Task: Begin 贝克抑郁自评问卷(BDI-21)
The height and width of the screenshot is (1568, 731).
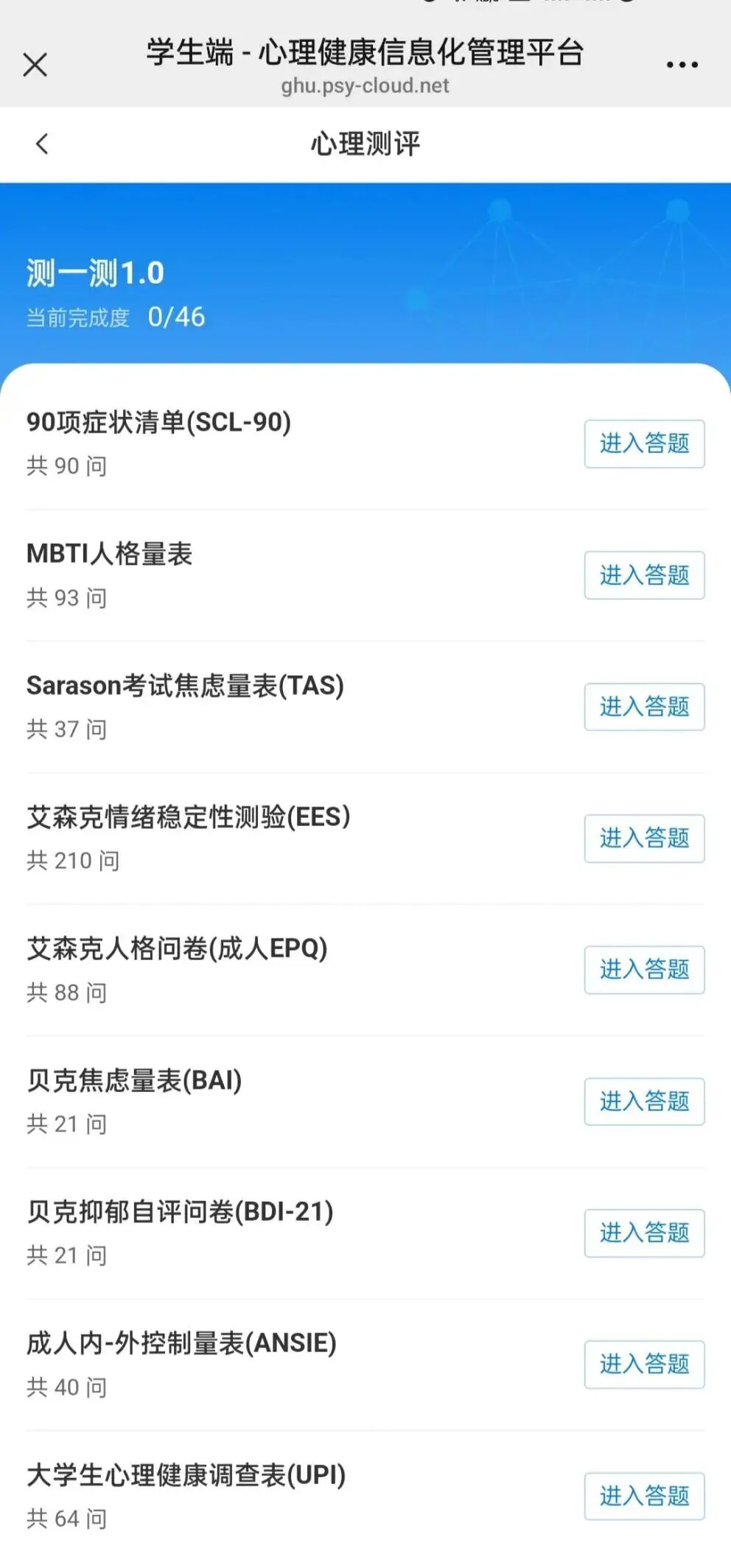Action: [644, 1233]
